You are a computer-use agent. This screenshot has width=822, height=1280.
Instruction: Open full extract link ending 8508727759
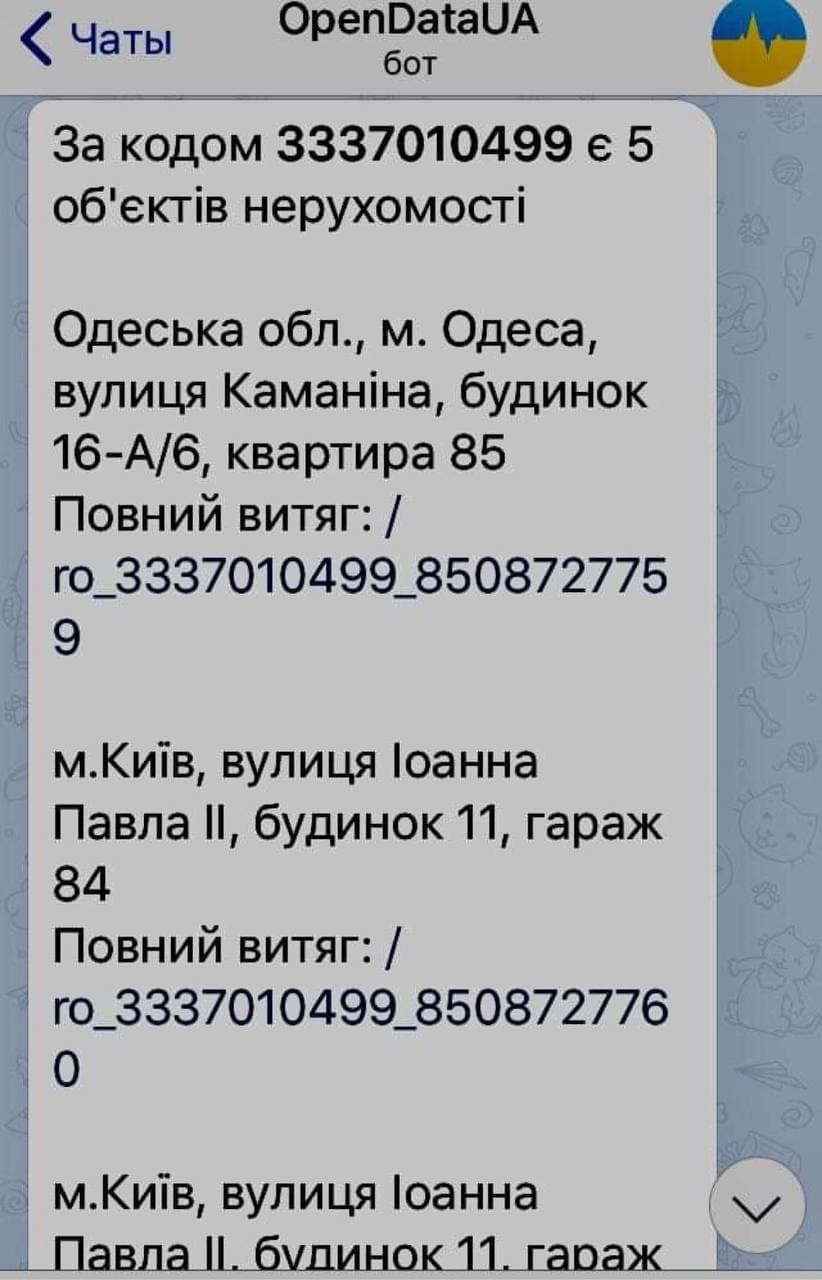click(358, 581)
